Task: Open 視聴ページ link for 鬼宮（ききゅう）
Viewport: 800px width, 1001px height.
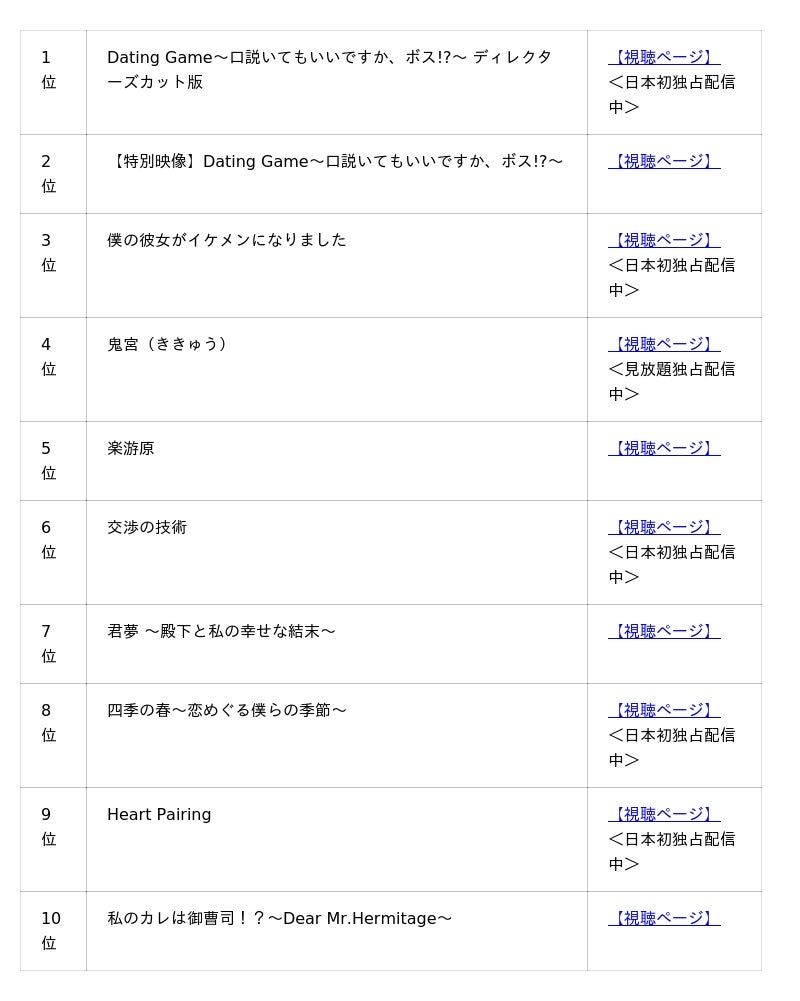Action: pos(664,344)
